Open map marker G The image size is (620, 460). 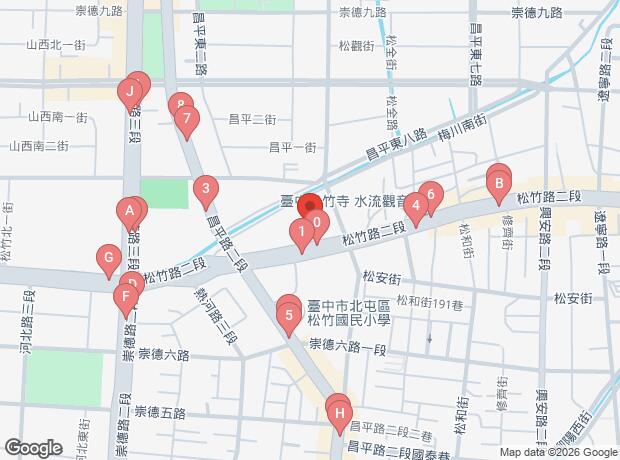pyautogui.click(x=108, y=259)
